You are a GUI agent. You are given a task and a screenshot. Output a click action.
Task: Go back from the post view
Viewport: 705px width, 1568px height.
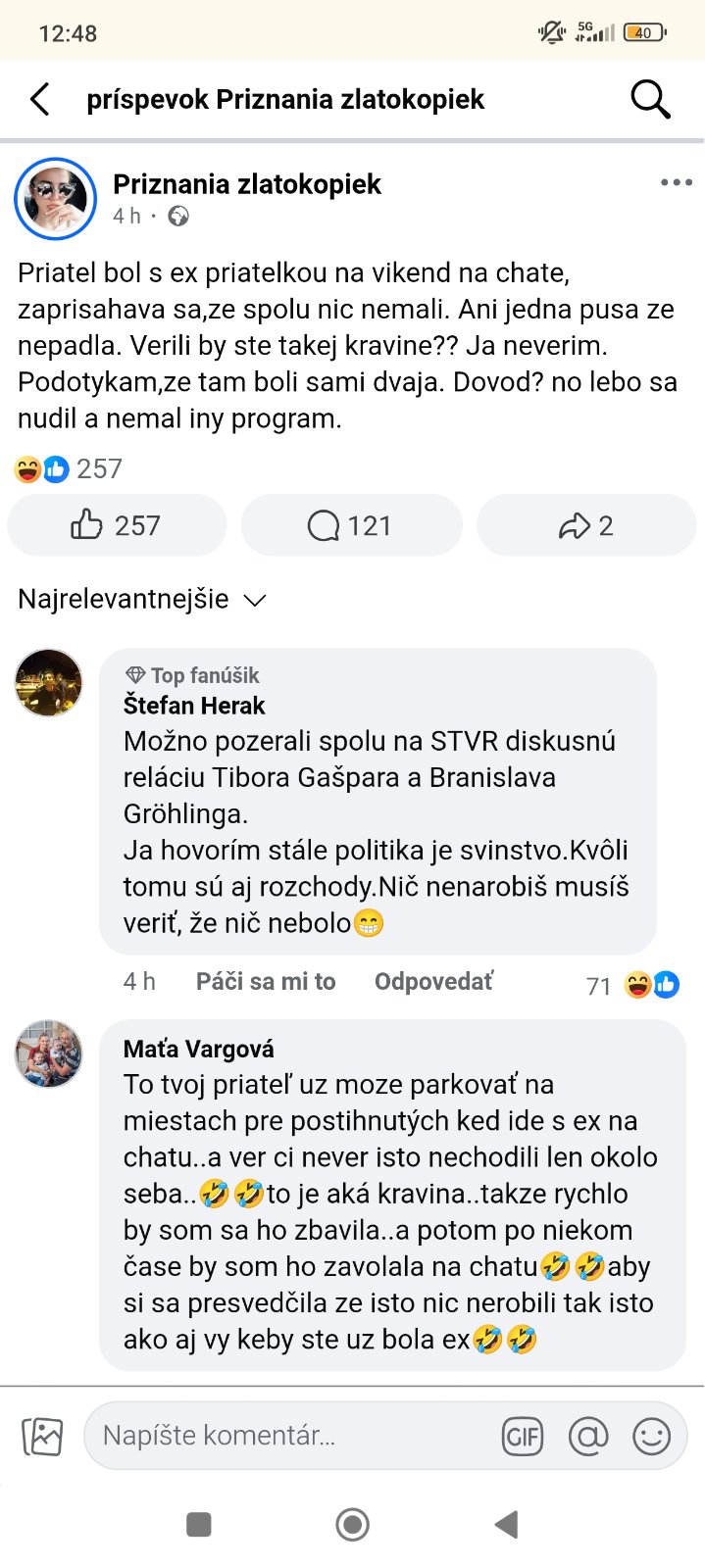(40, 99)
